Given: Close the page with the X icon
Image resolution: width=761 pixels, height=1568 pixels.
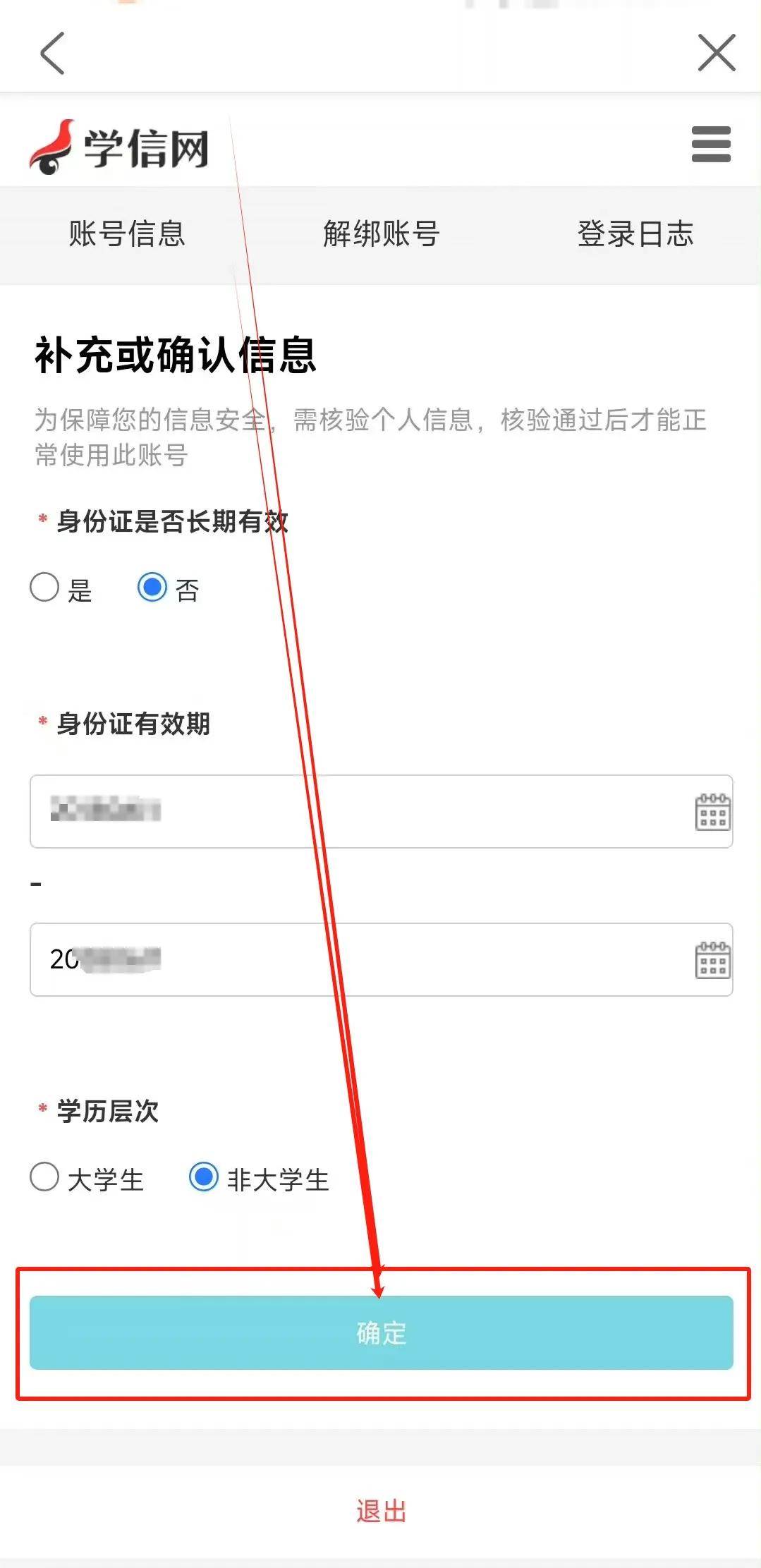Looking at the screenshot, I should tap(716, 53).
